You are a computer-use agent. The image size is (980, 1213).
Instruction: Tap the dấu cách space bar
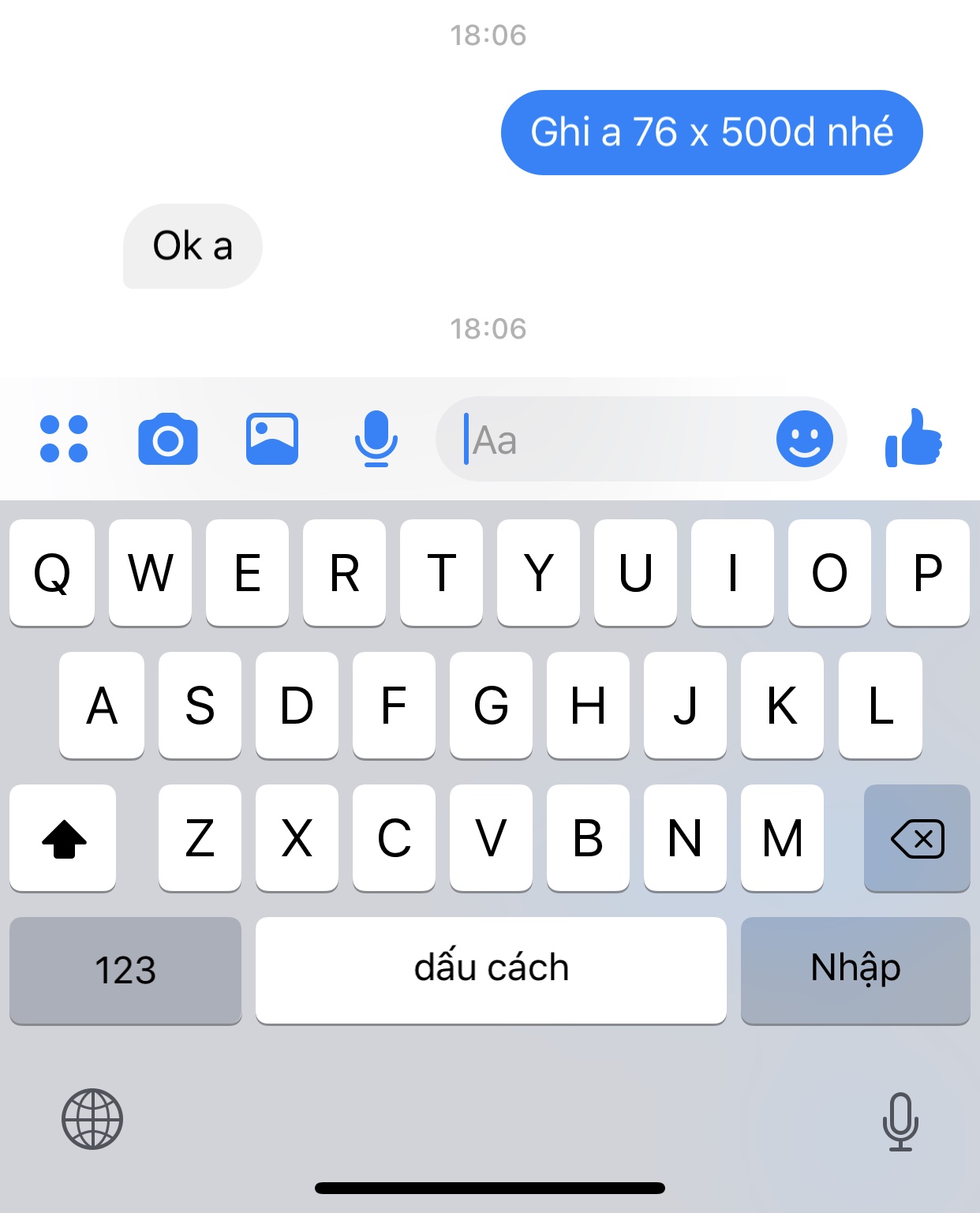[x=491, y=970]
